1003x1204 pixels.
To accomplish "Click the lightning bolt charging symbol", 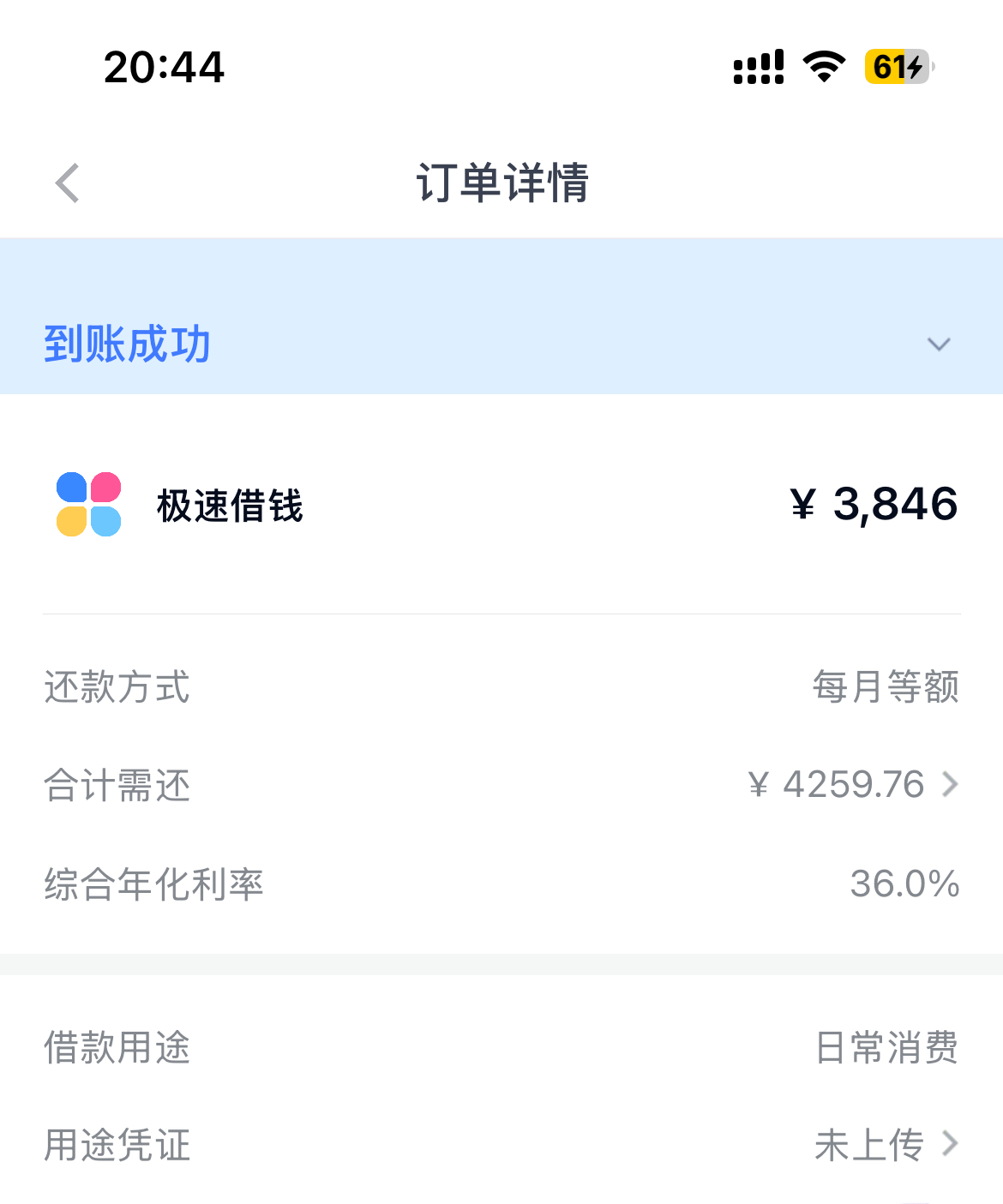I will click(914, 67).
